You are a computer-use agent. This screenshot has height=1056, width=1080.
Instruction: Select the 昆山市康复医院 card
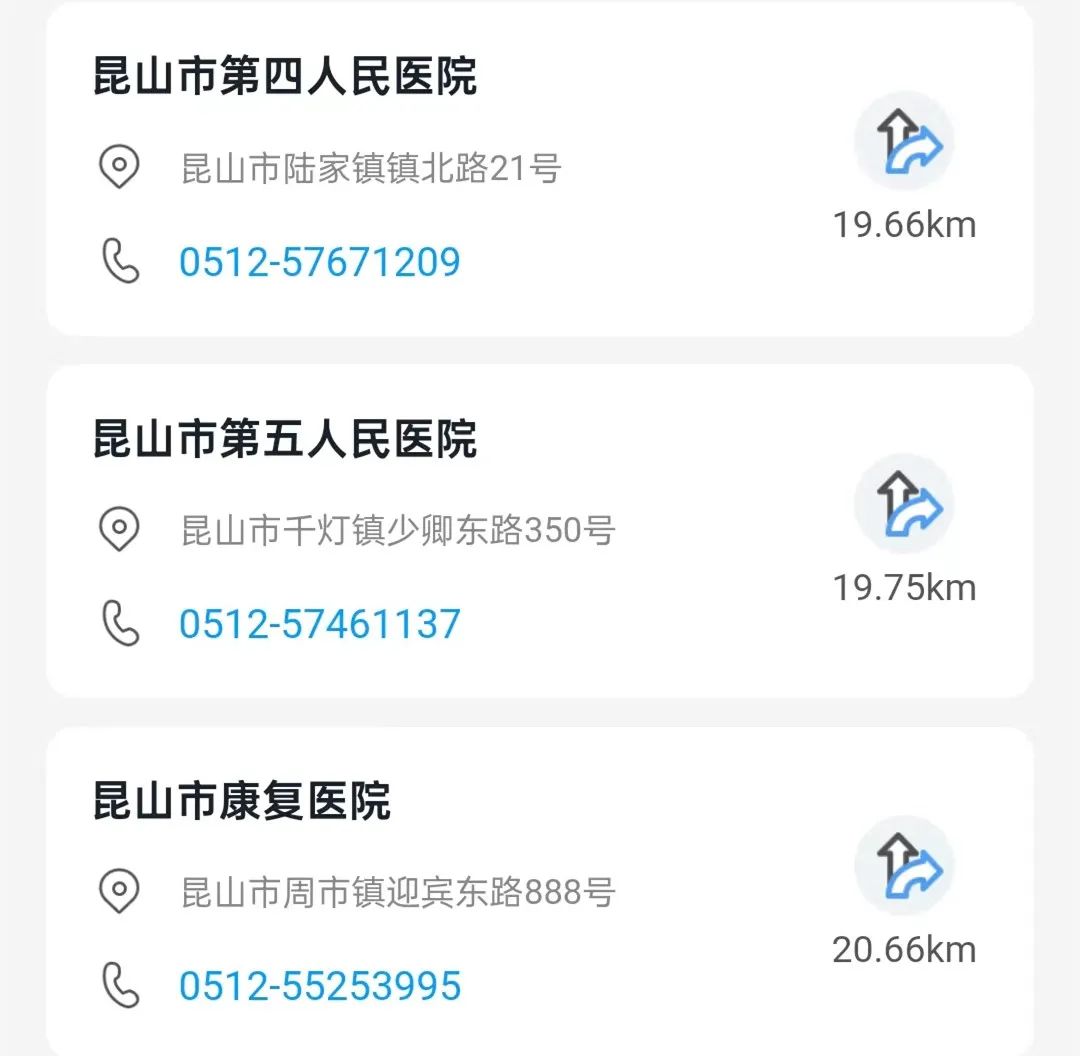(242, 801)
